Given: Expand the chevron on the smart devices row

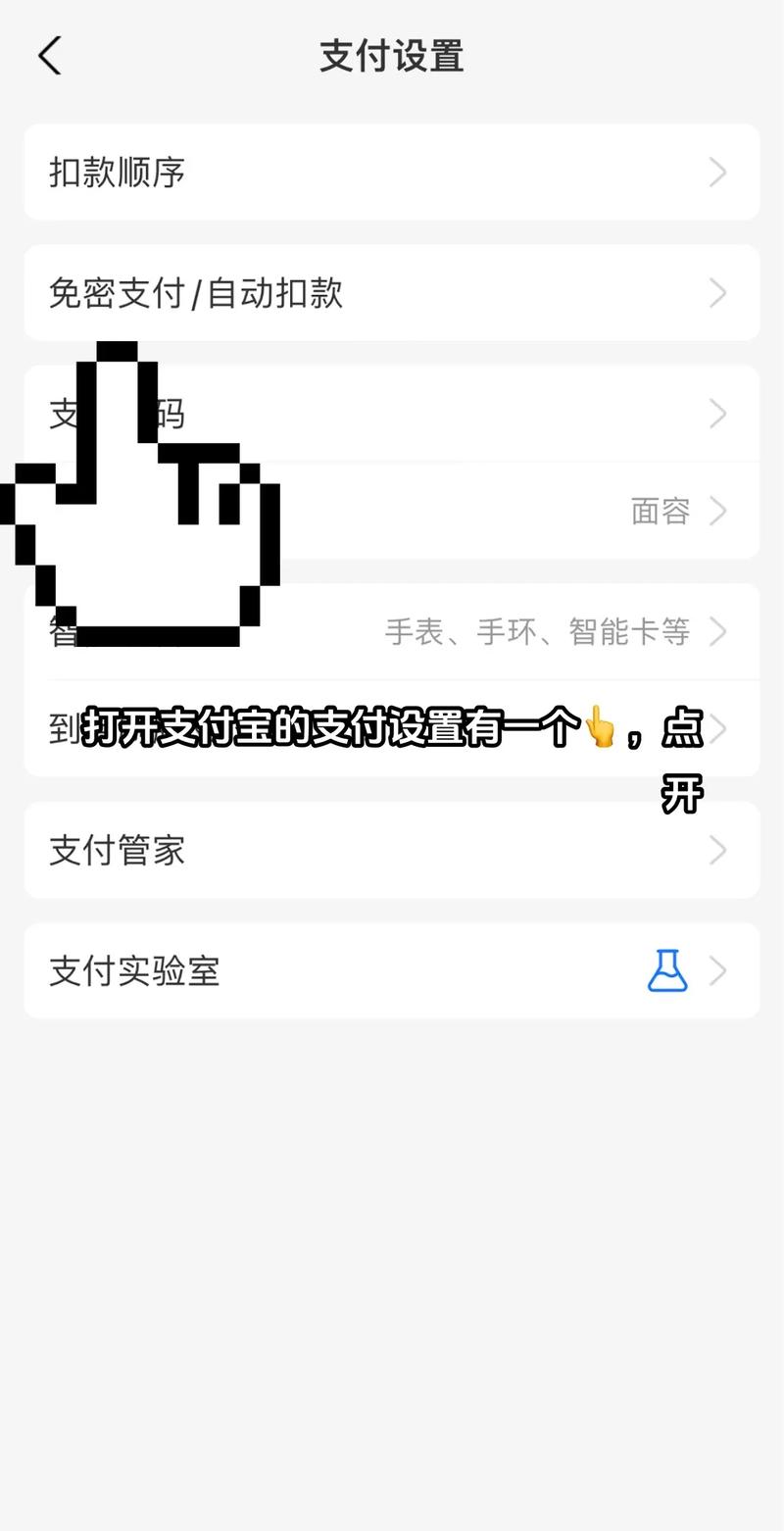Looking at the screenshot, I should (718, 632).
